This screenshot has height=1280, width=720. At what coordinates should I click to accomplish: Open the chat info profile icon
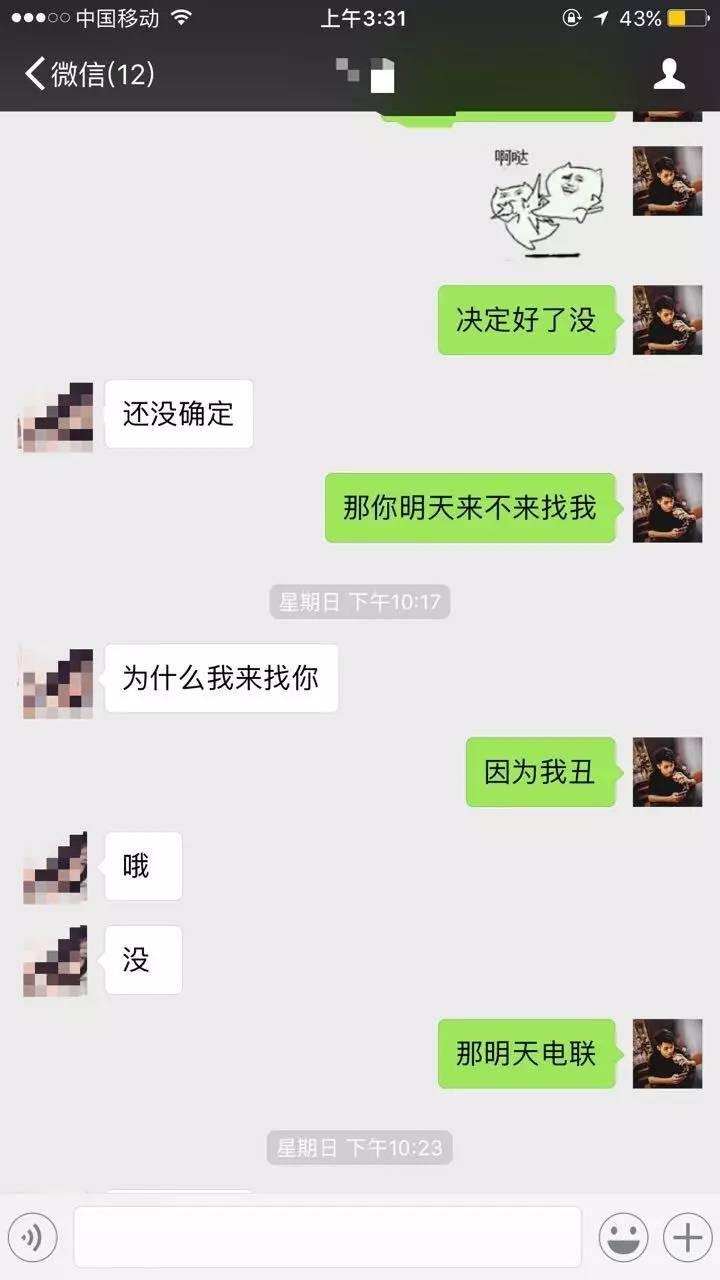pos(668,74)
